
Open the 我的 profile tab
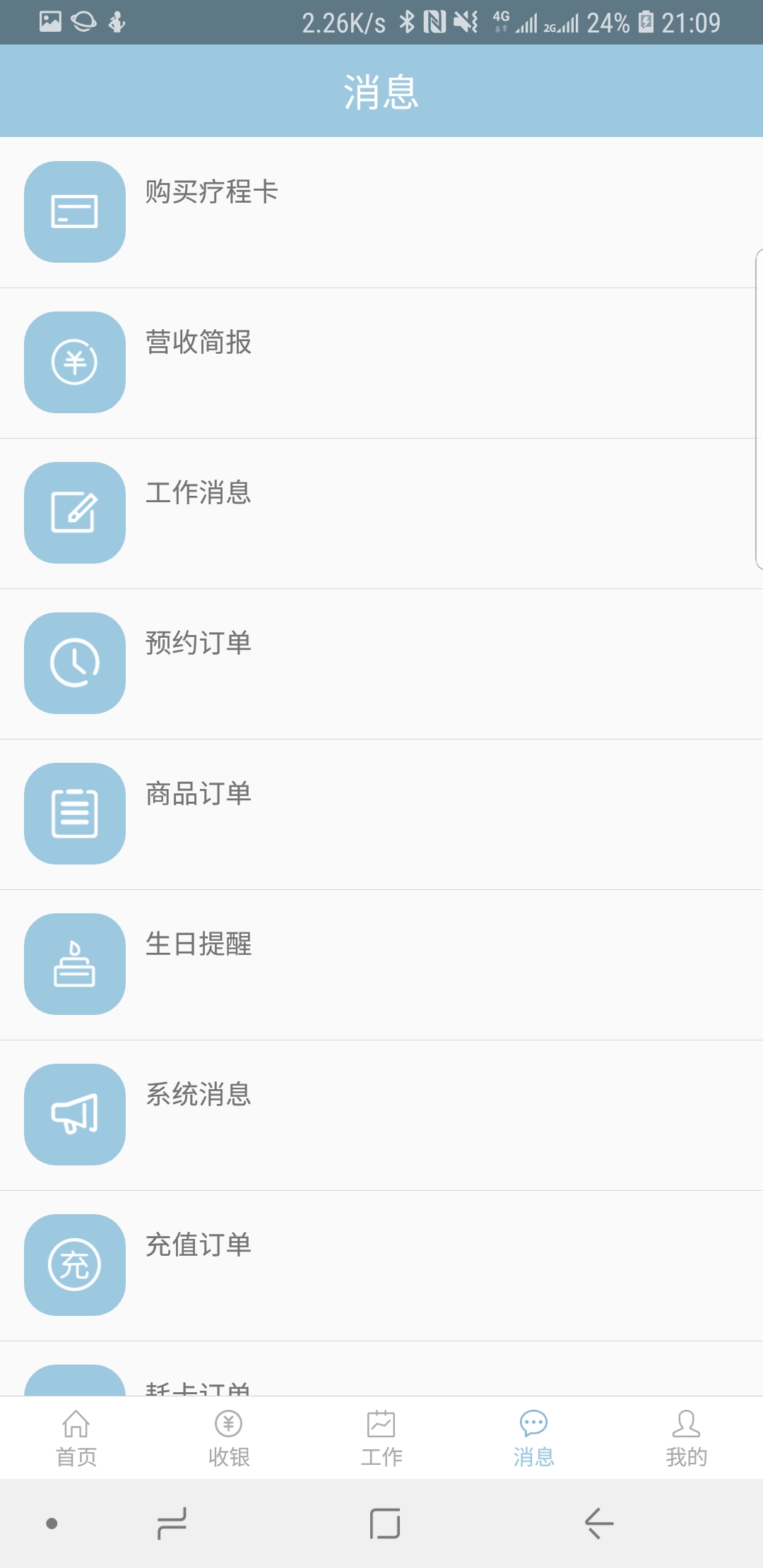pos(687,1438)
